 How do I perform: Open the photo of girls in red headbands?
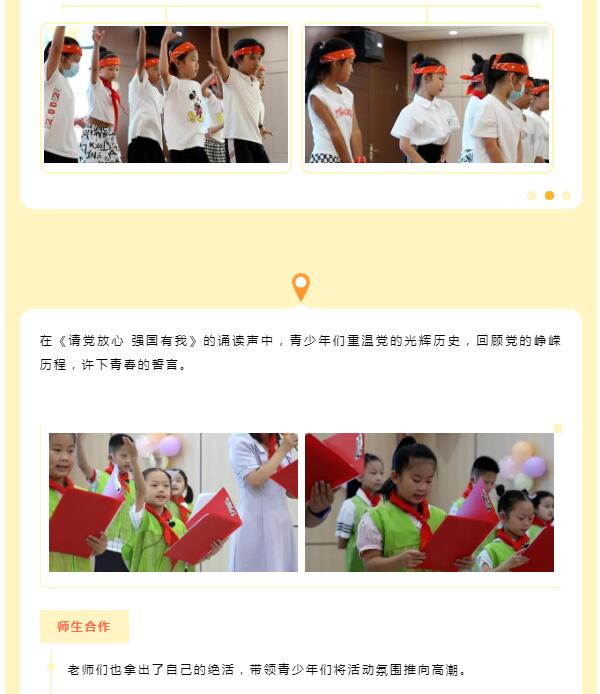427,95
